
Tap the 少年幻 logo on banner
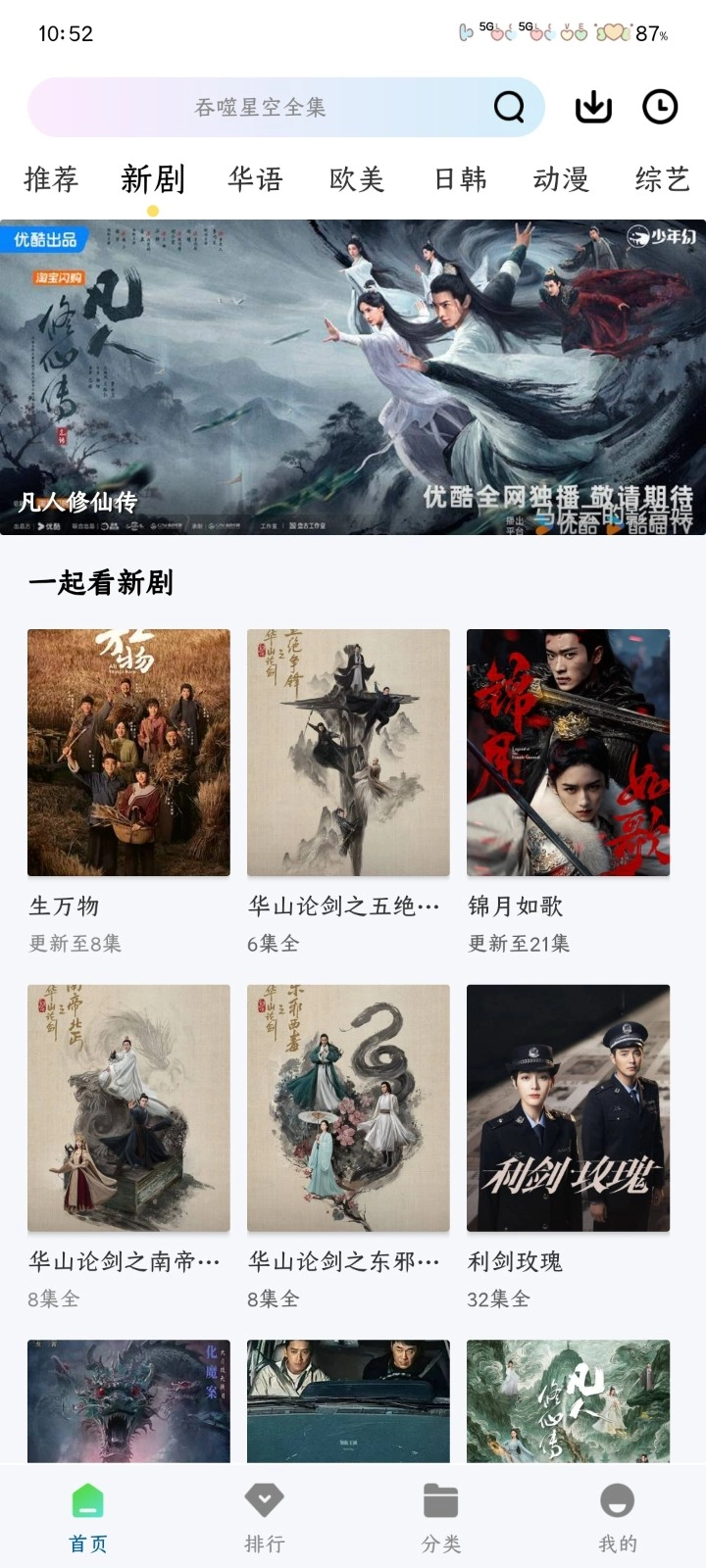(x=661, y=235)
